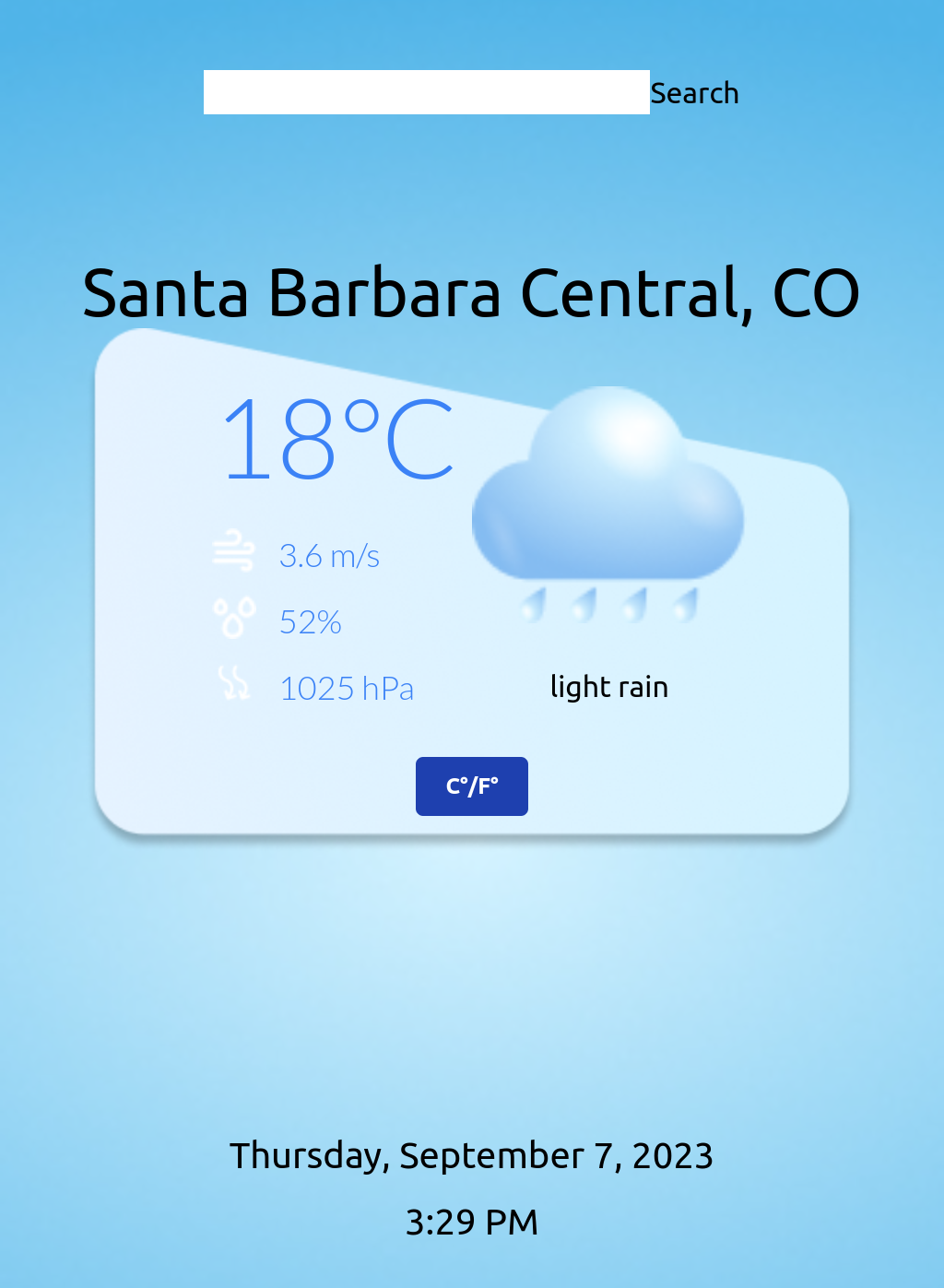Click inside the search text field
Screen dimensions: 944x1288
click(426, 92)
